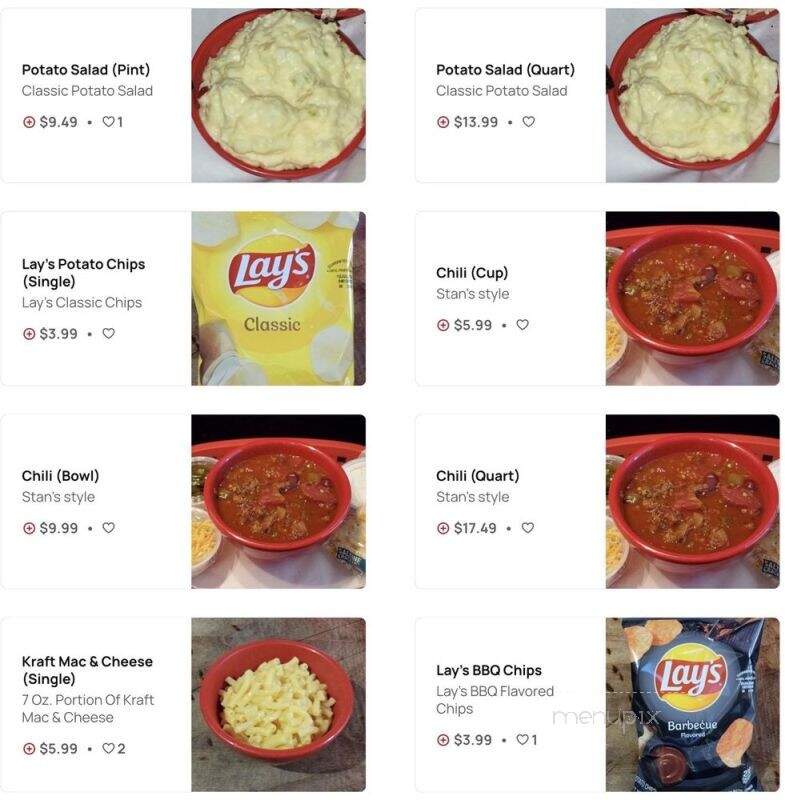Add Potato Salad (Quart) to the order
Viewport: 785px width, 800px height.
[x=443, y=122]
